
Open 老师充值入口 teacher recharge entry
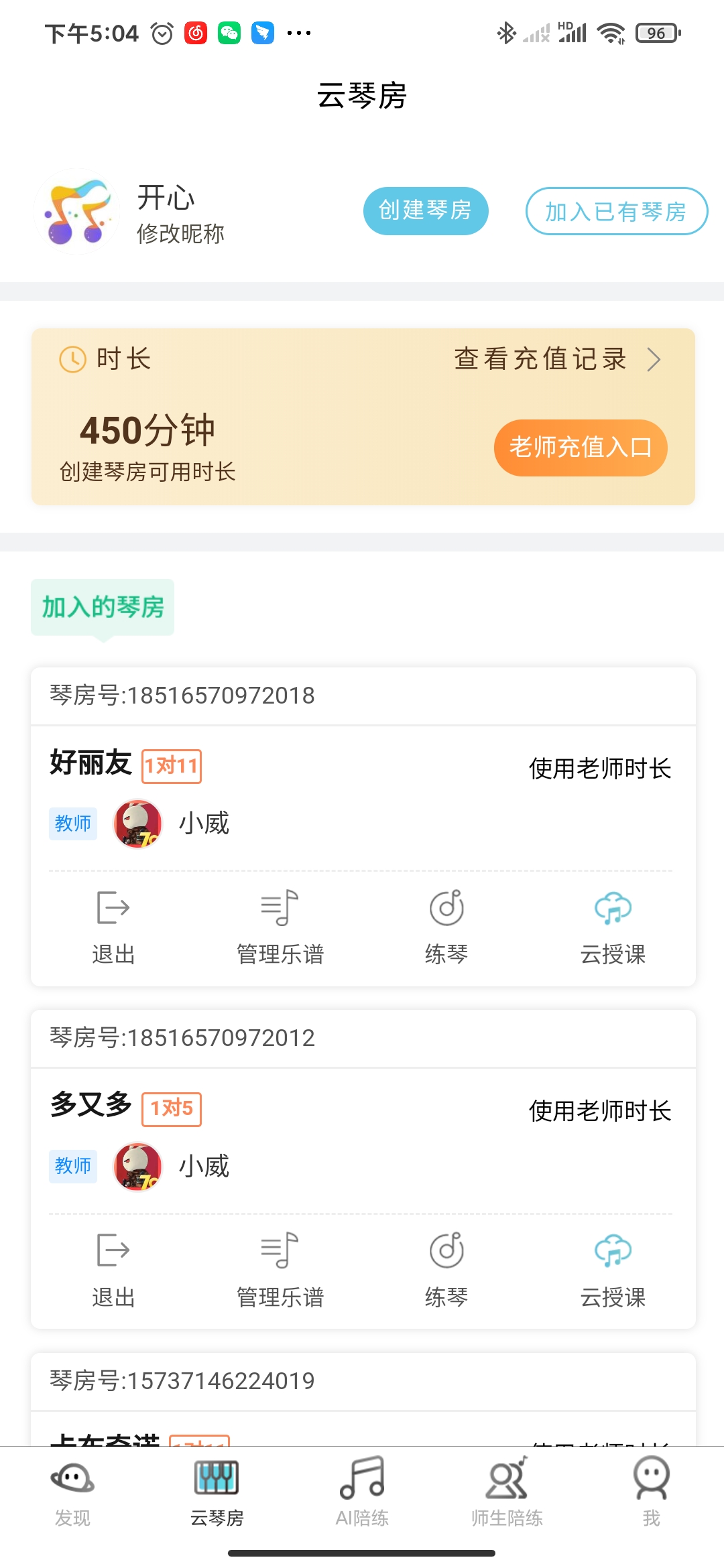581,447
